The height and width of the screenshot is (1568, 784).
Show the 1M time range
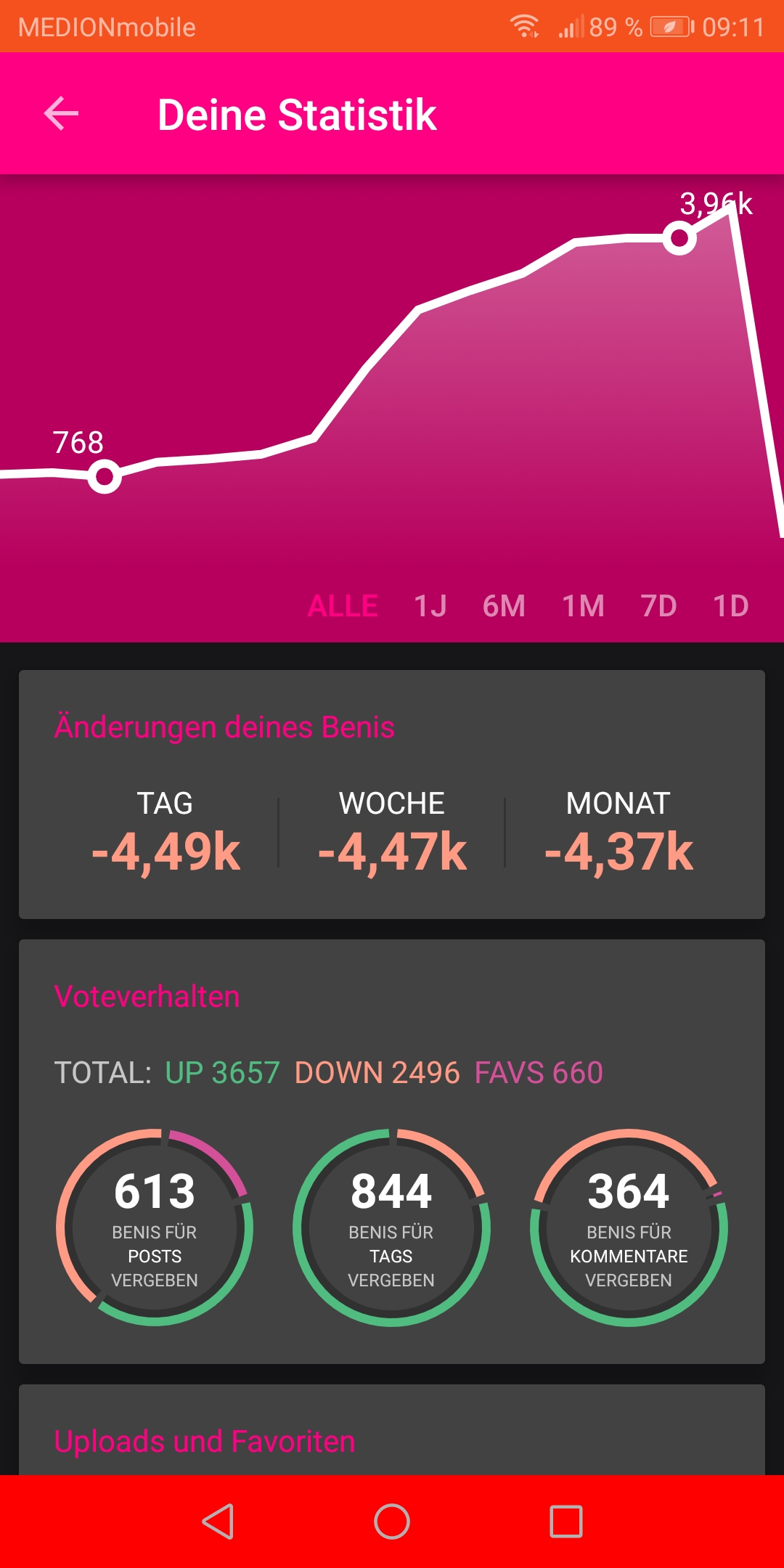(x=584, y=606)
